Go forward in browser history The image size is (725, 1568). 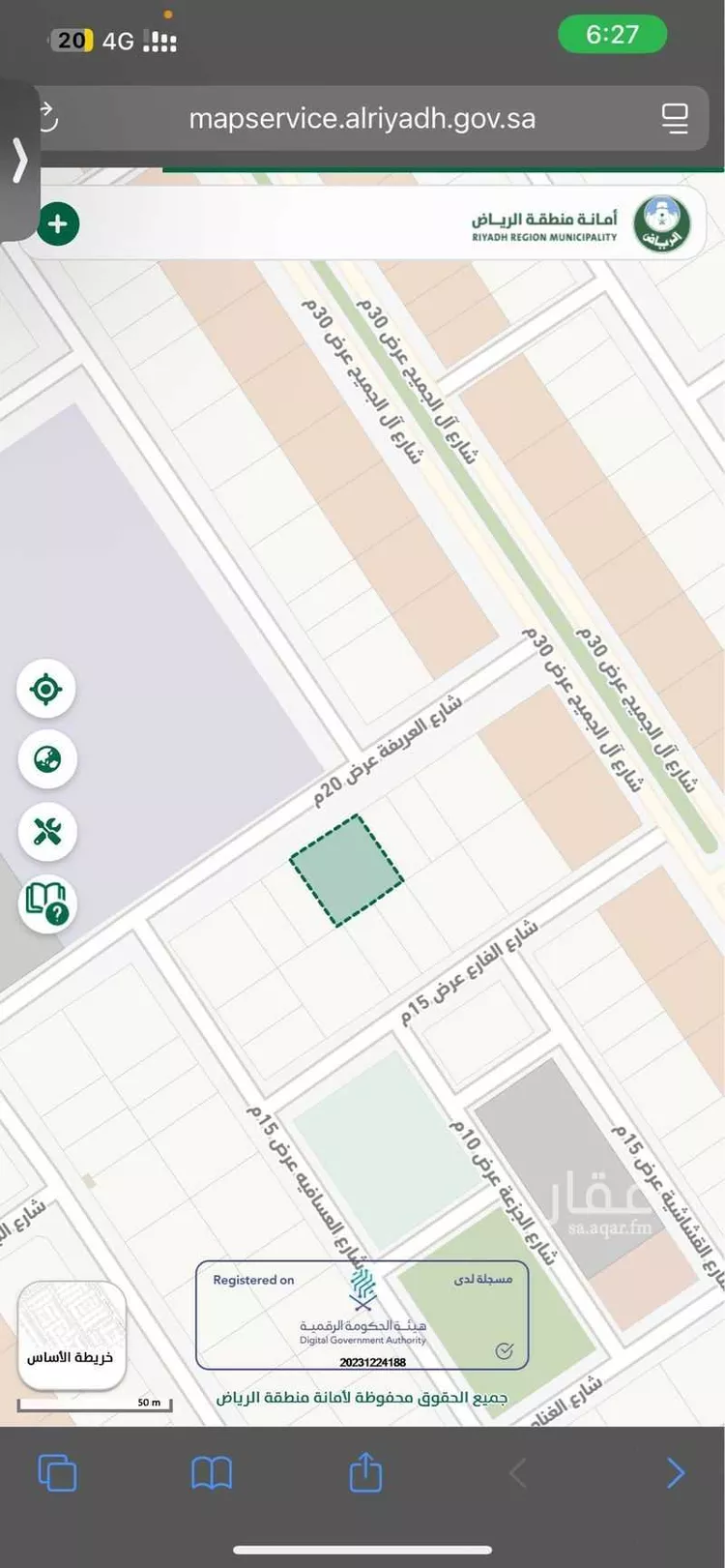click(675, 1473)
